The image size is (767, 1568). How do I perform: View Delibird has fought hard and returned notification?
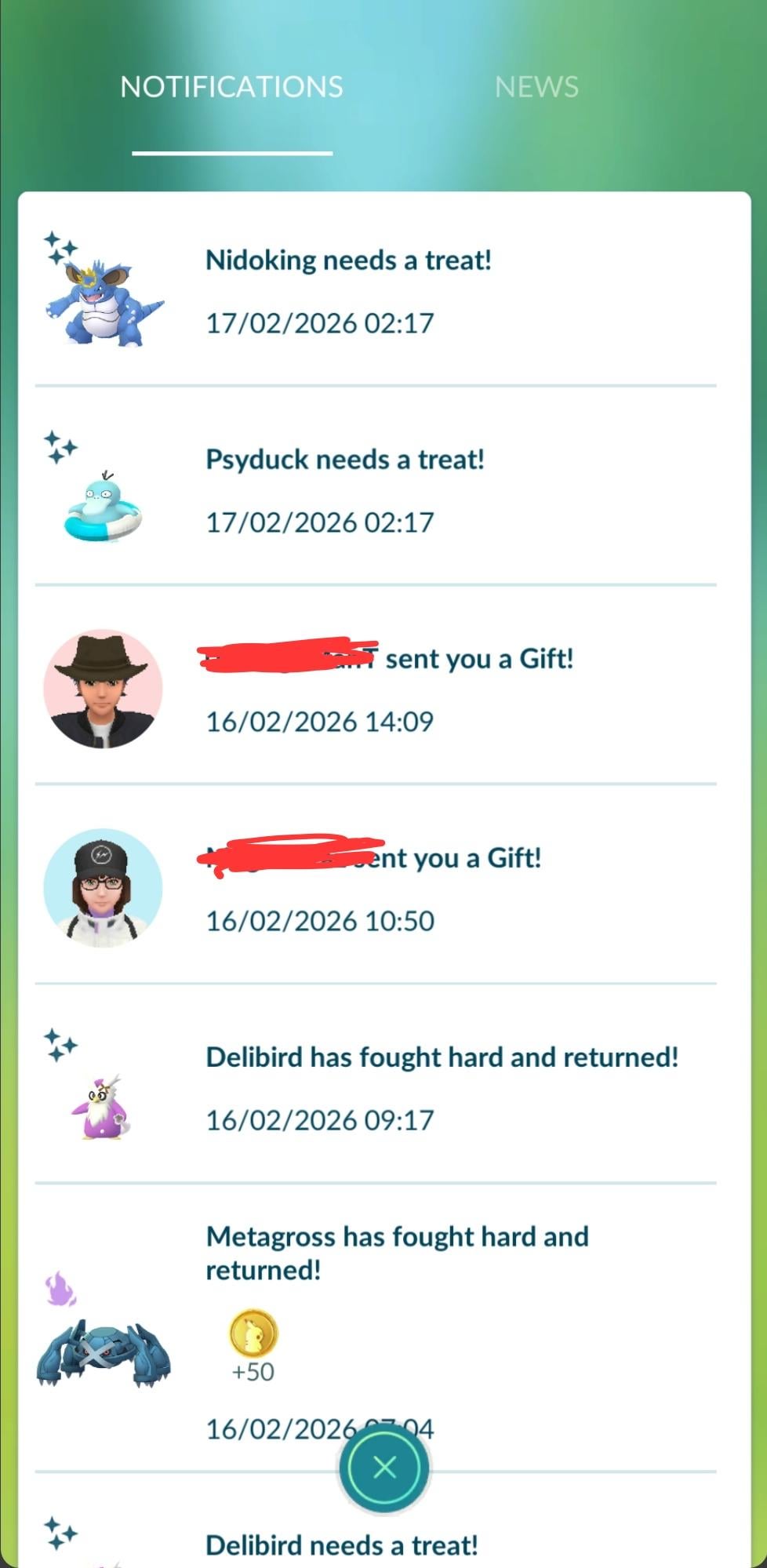[442, 1087]
